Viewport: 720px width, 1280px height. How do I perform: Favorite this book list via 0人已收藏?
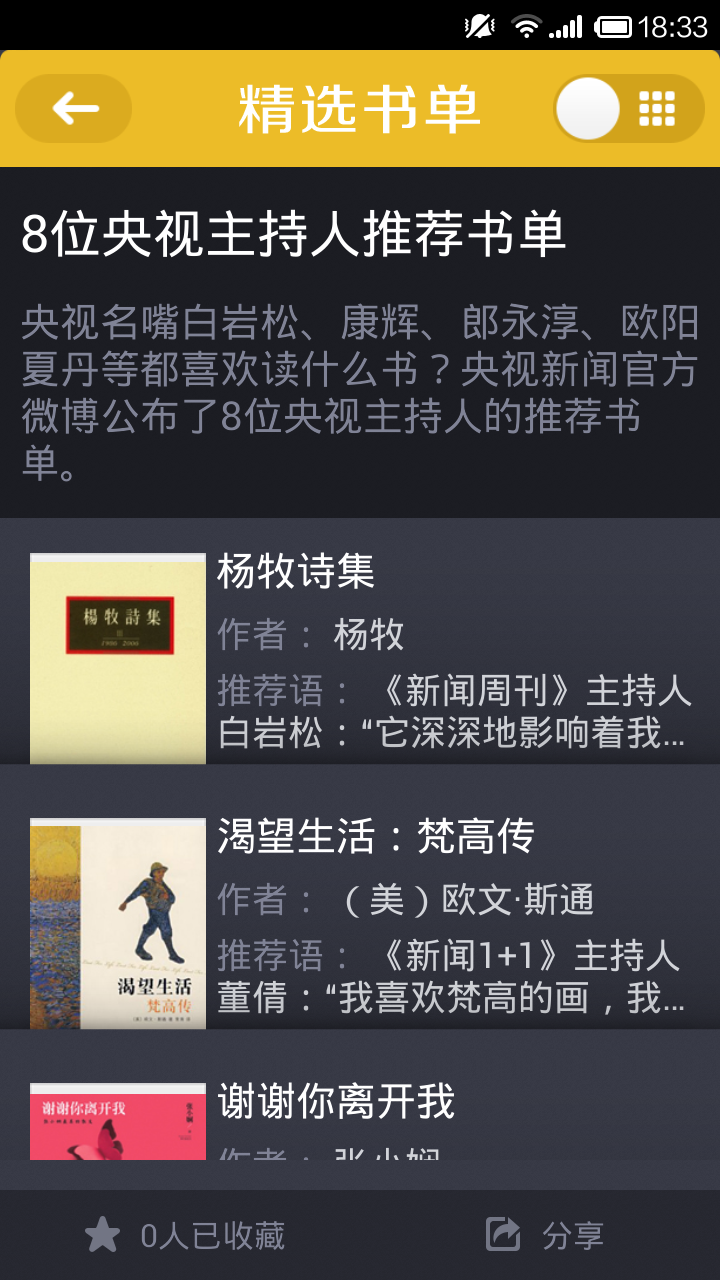186,1236
